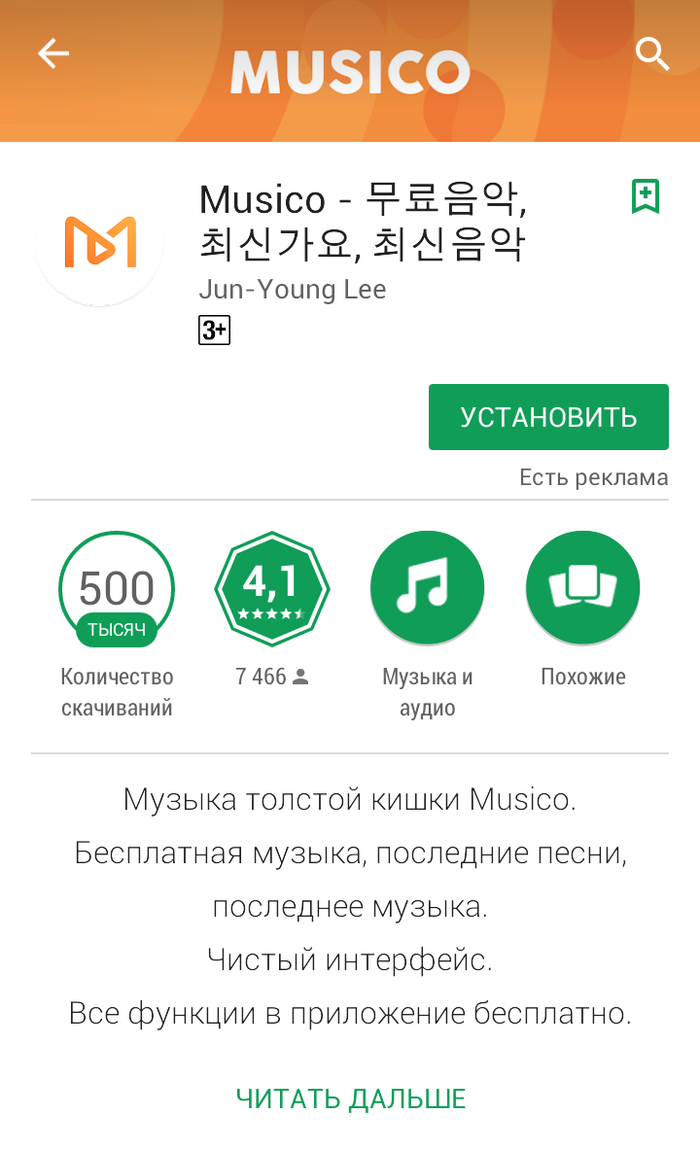View the 4,1 rating and reviews
700x1149 pixels.
point(272,589)
